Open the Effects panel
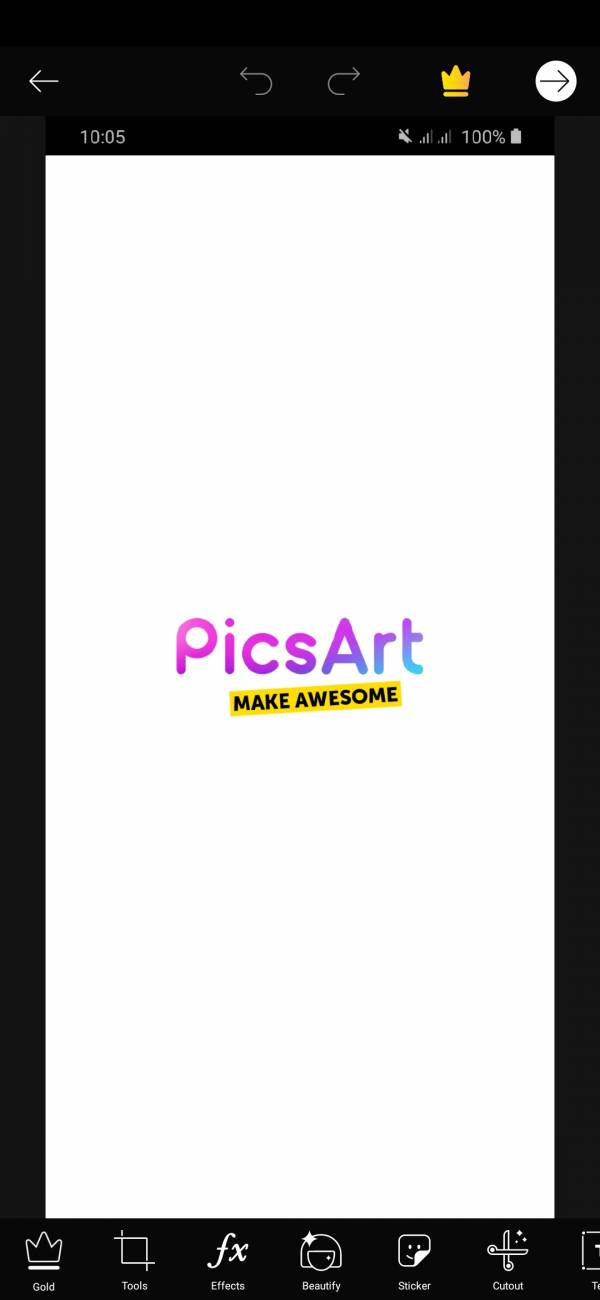The height and width of the screenshot is (1300, 600). coord(228,1259)
